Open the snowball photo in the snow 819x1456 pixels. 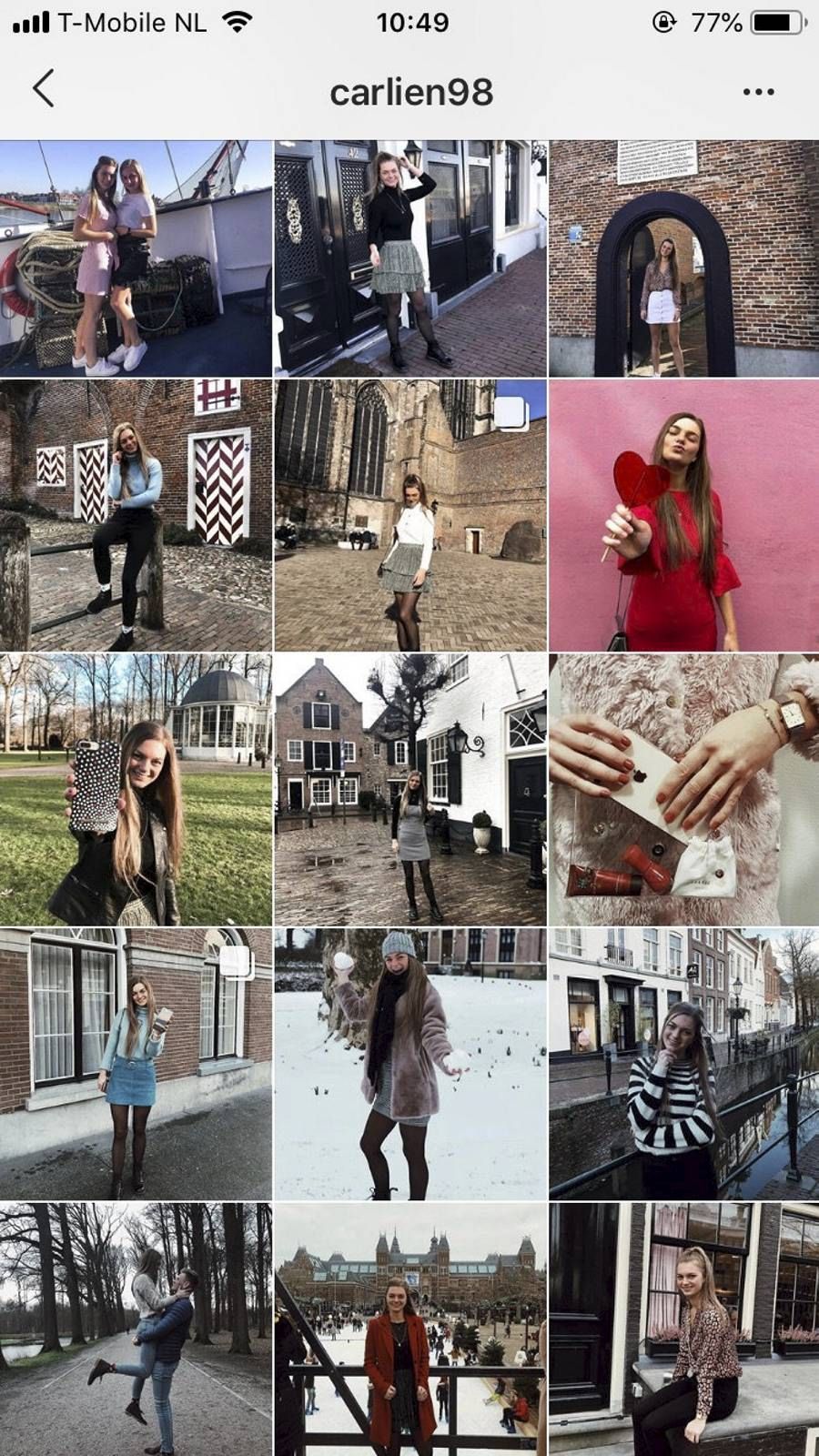[410, 1064]
